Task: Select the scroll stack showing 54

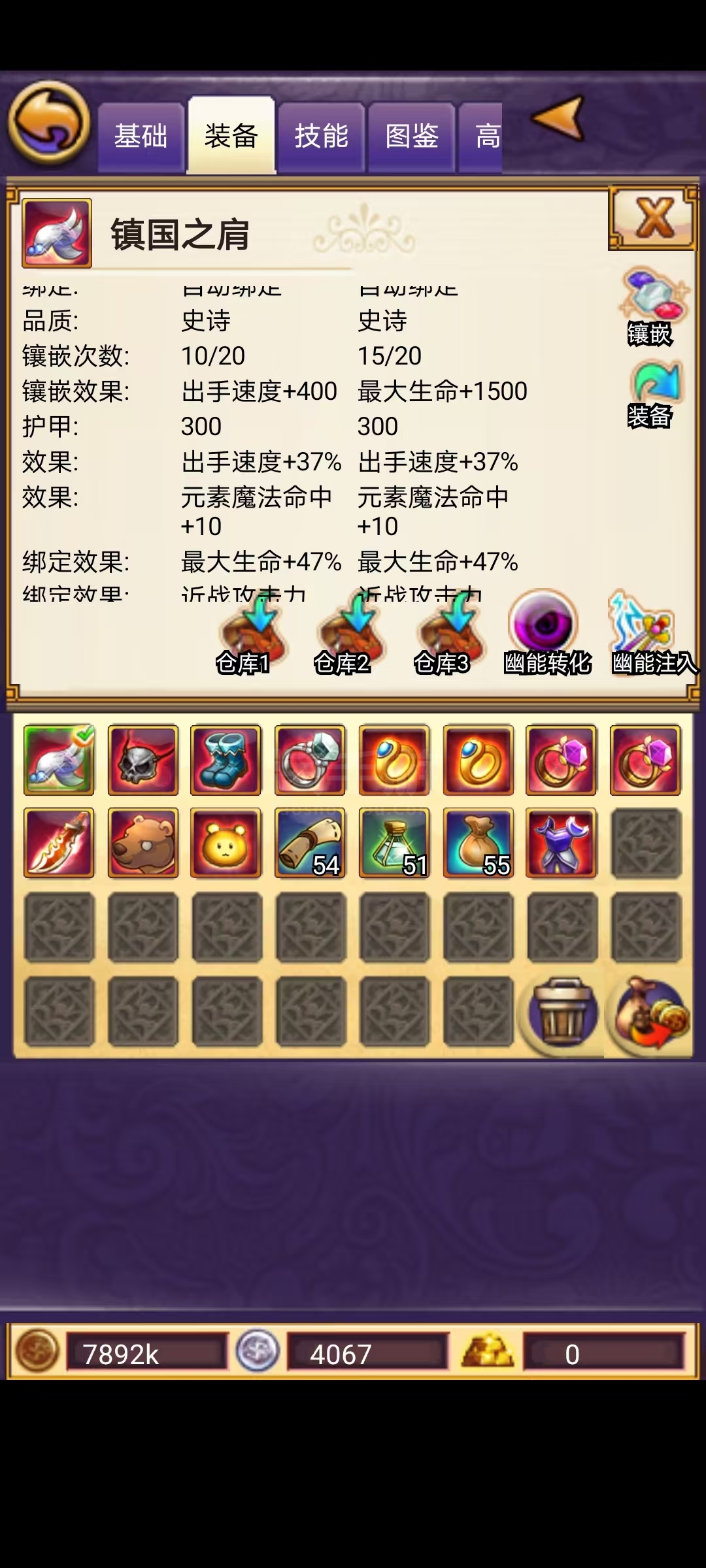Action: pos(310,843)
